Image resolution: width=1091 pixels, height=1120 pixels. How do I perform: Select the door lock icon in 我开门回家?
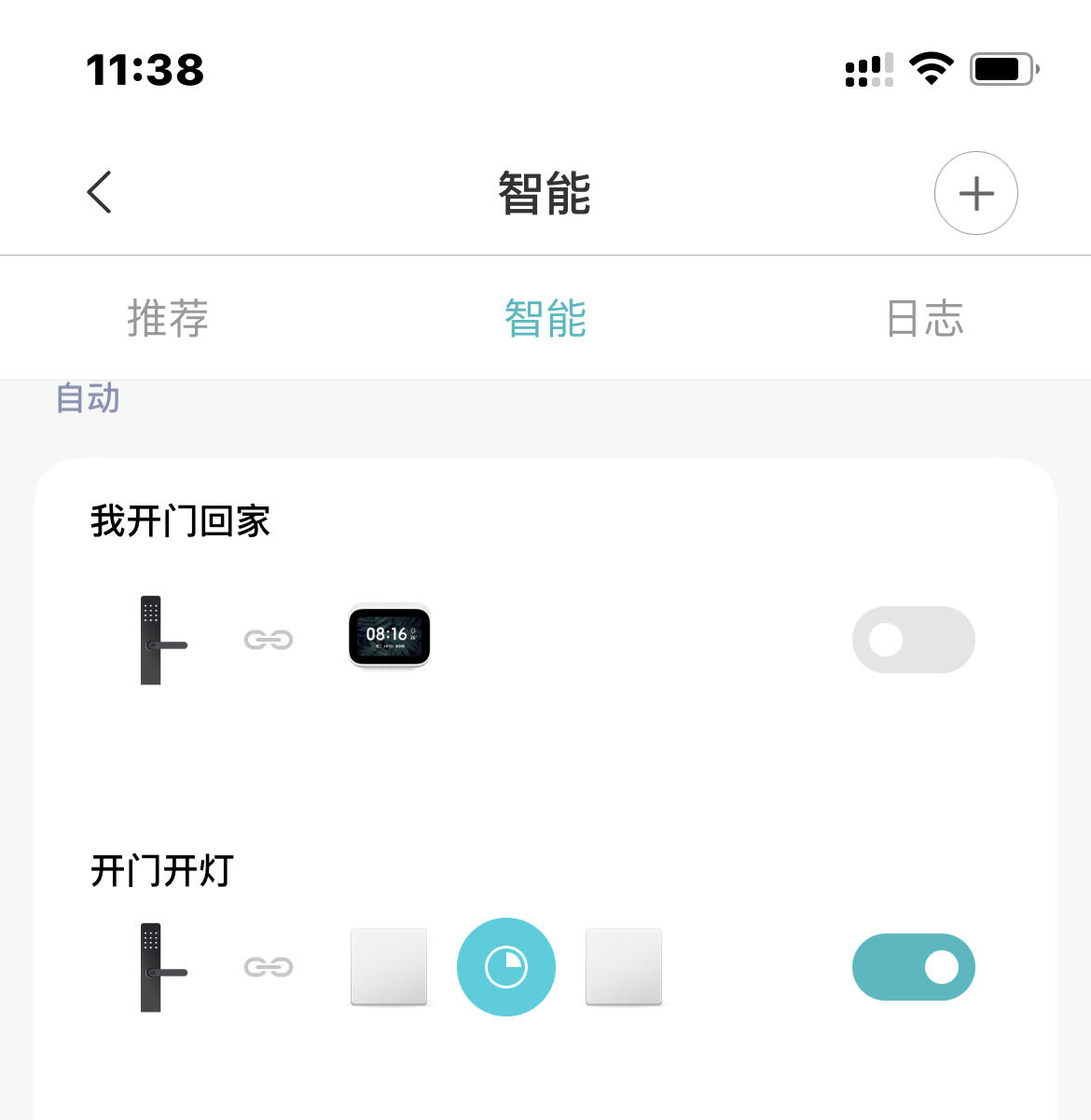[163, 640]
